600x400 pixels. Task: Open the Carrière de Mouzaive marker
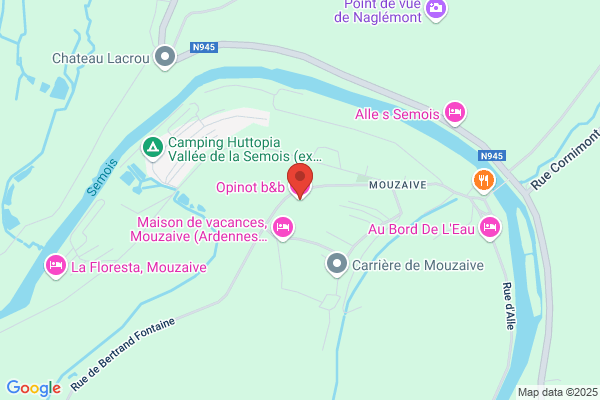[x=337, y=265]
